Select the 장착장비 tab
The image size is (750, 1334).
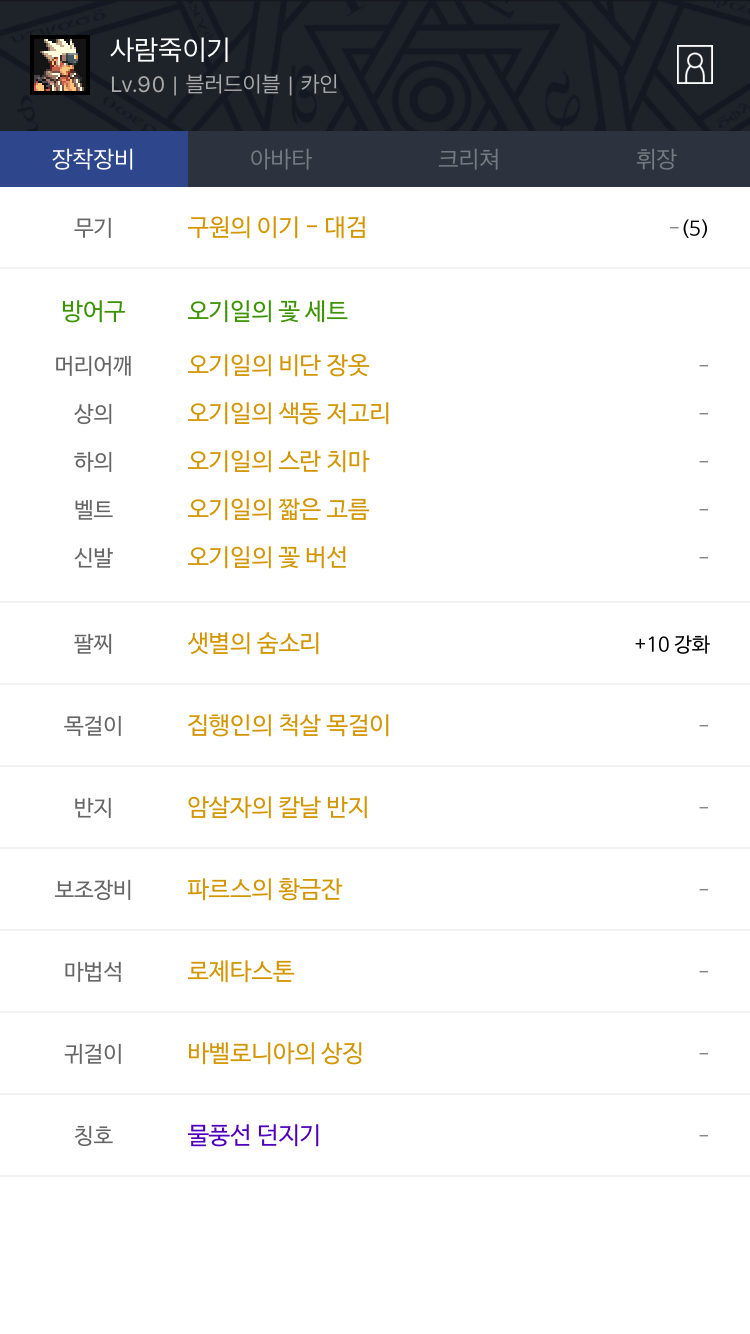(x=93, y=159)
